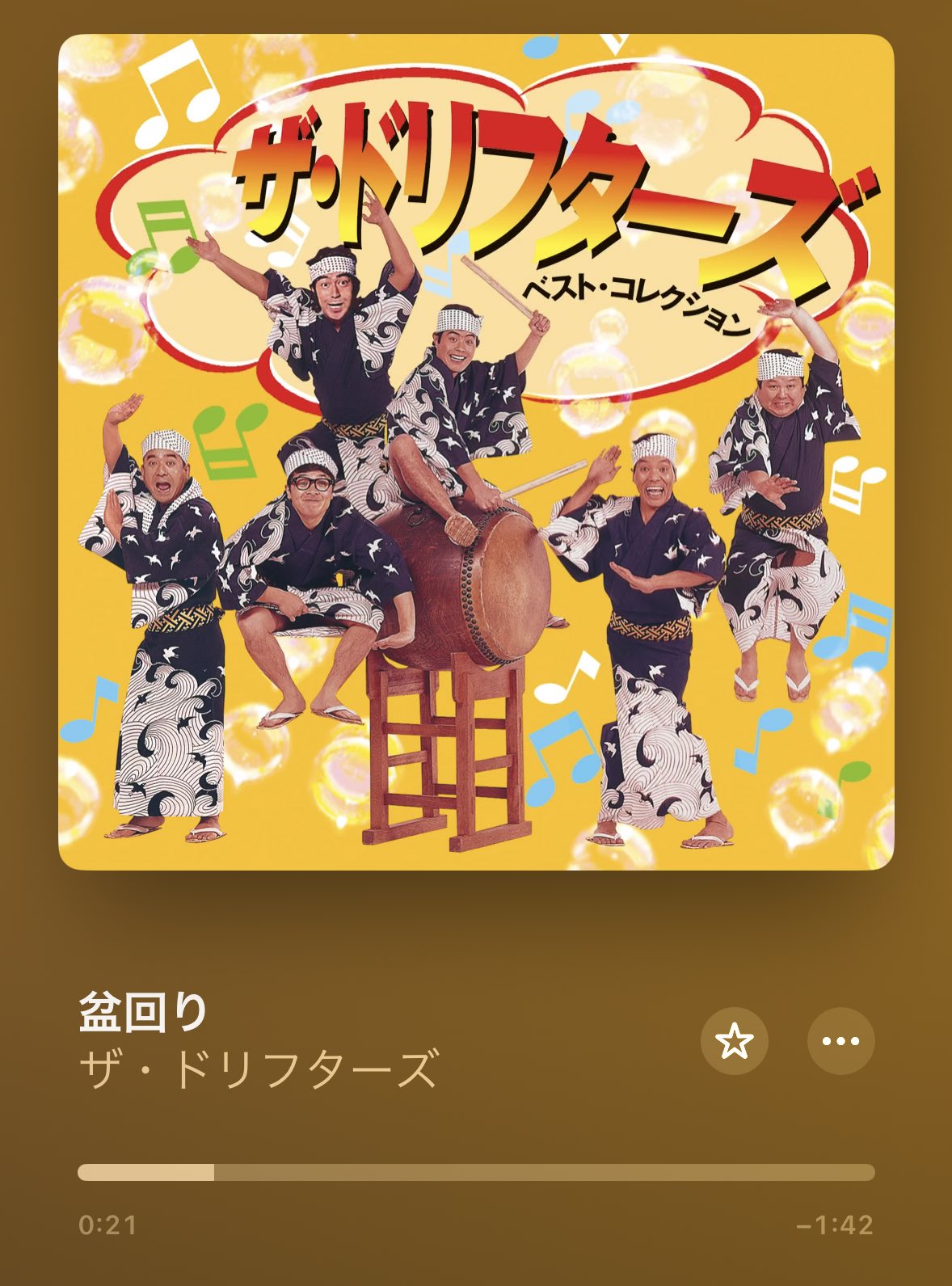This screenshot has width=952, height=1286.
Task: Open the more options ellipsis menu
Action: coord(840,1040)
